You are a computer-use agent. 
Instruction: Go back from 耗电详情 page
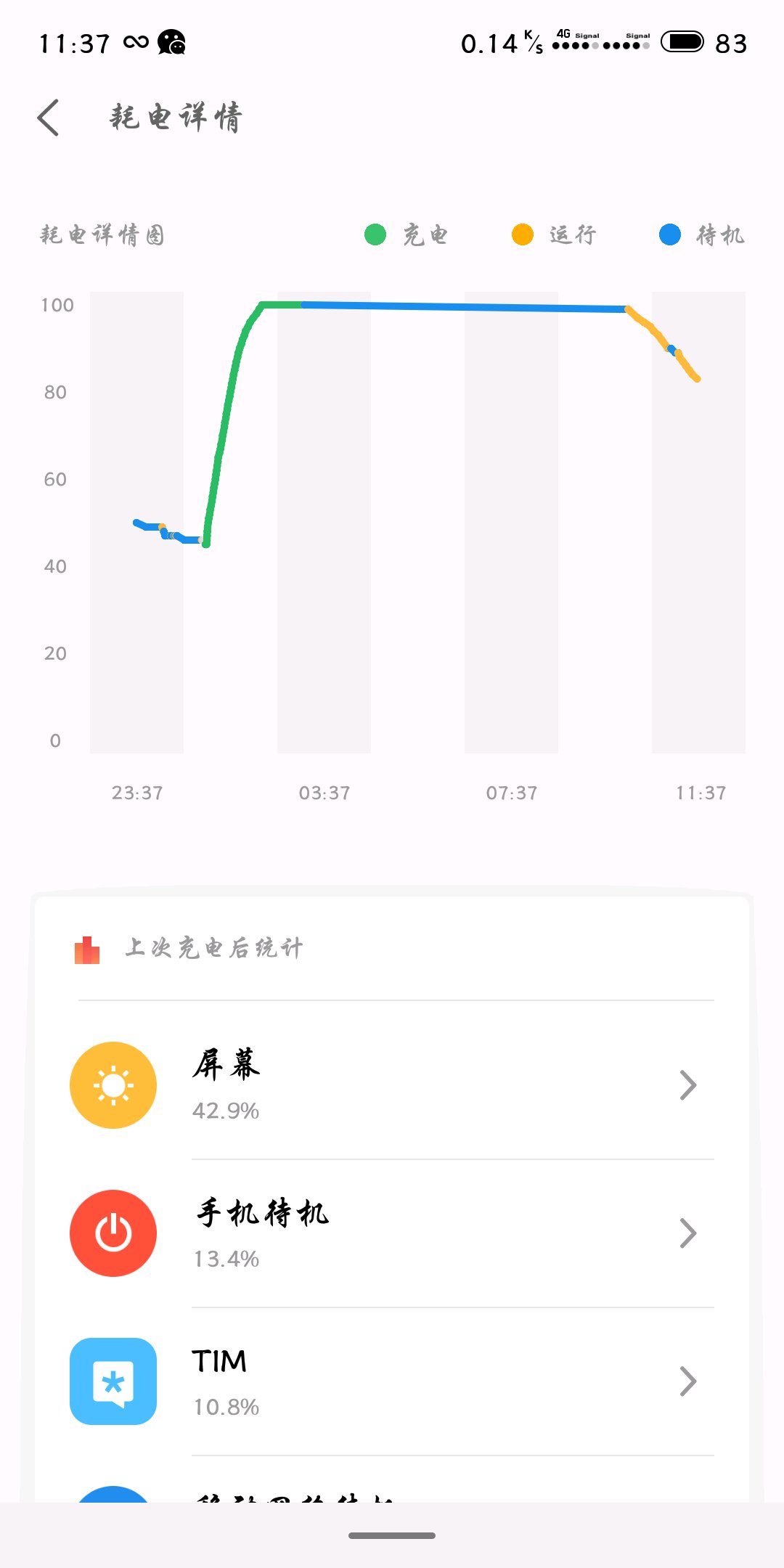tap(48, 118)
